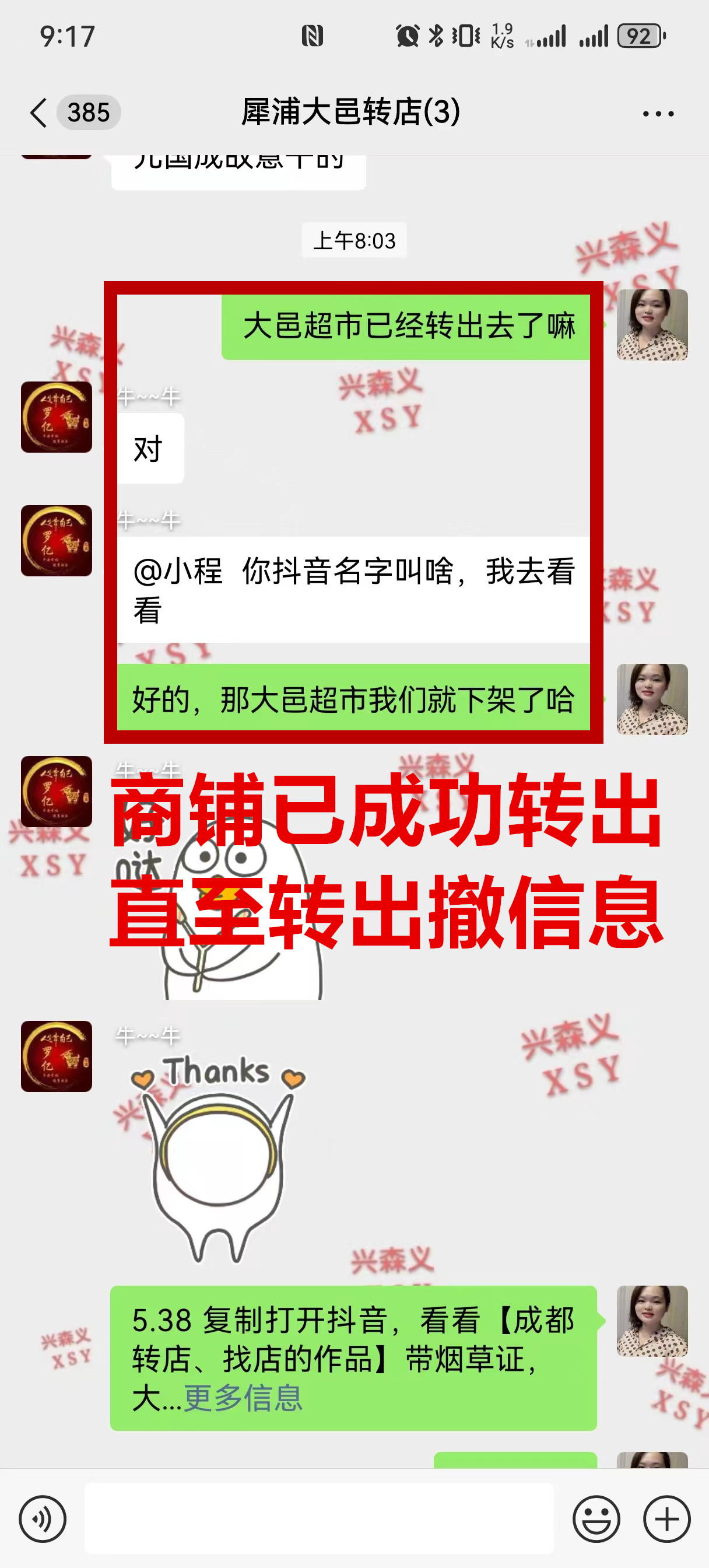Open the 更多信息 link in the Douyin message
The height and width of the screenshot is (1568, 709).
(x=243, y=1398)
